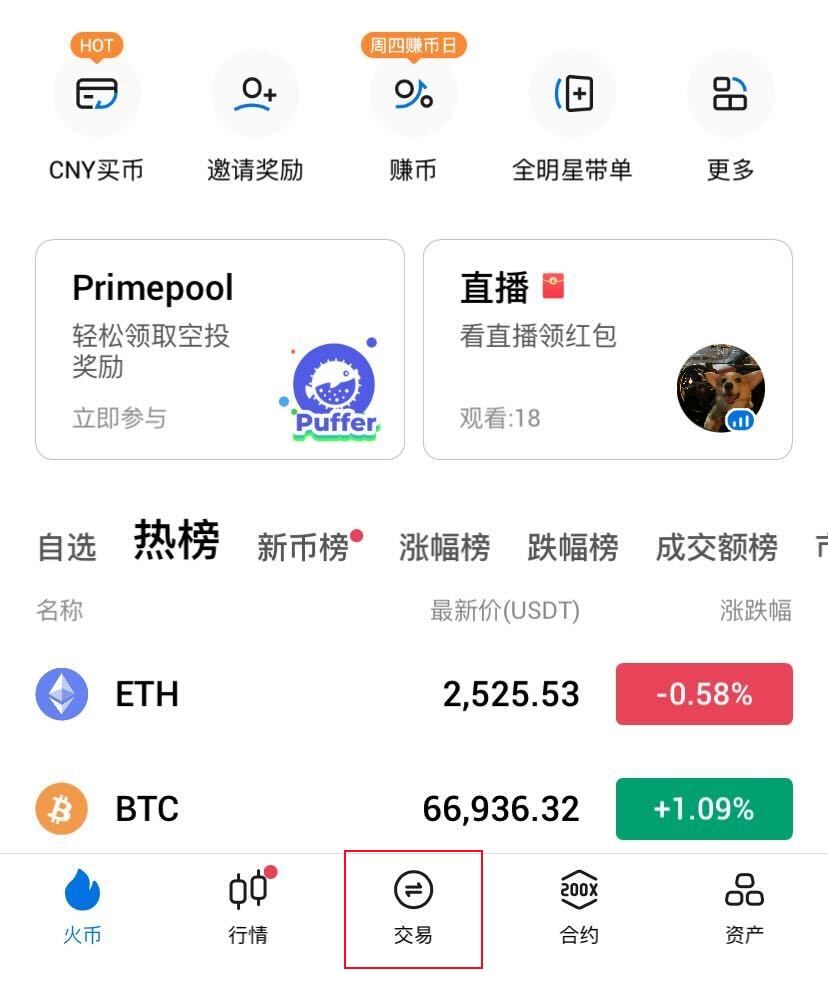The width and height of the screenshot is (828, 984).
Task: Open the CNY买币 fiat purchase icon
Action: click(x=96, y=94)
